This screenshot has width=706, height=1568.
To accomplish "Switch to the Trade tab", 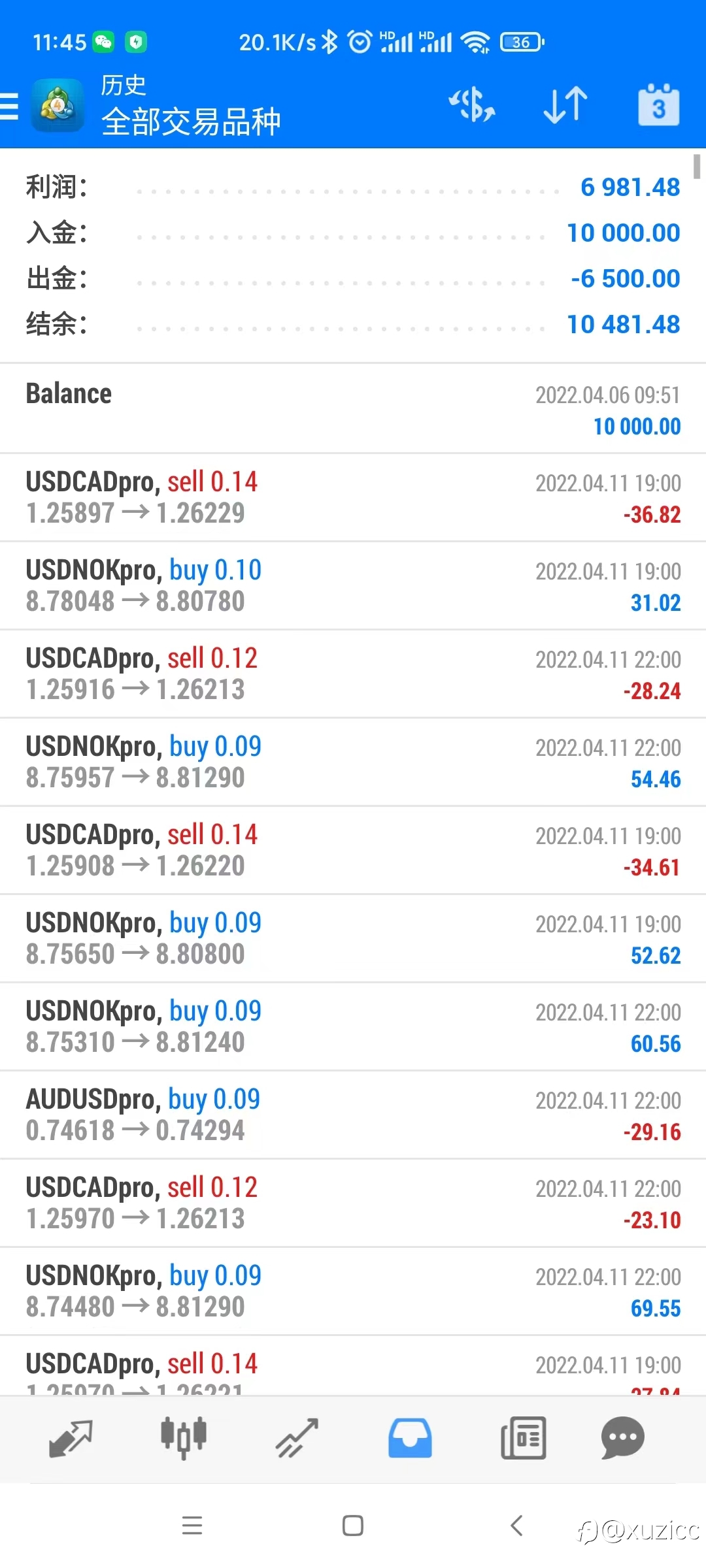I will 297,1439.
